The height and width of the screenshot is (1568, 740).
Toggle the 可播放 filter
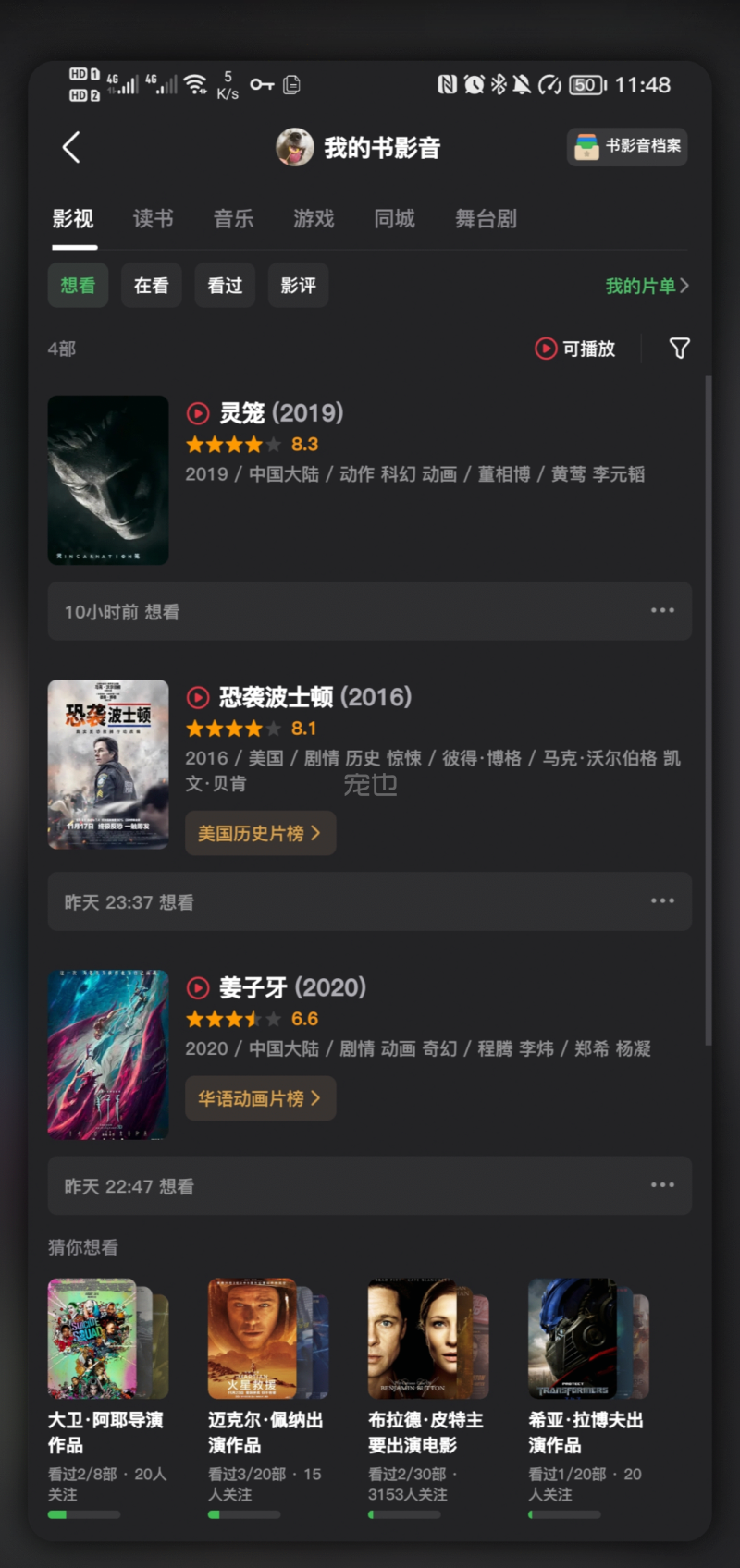point(575,349)
